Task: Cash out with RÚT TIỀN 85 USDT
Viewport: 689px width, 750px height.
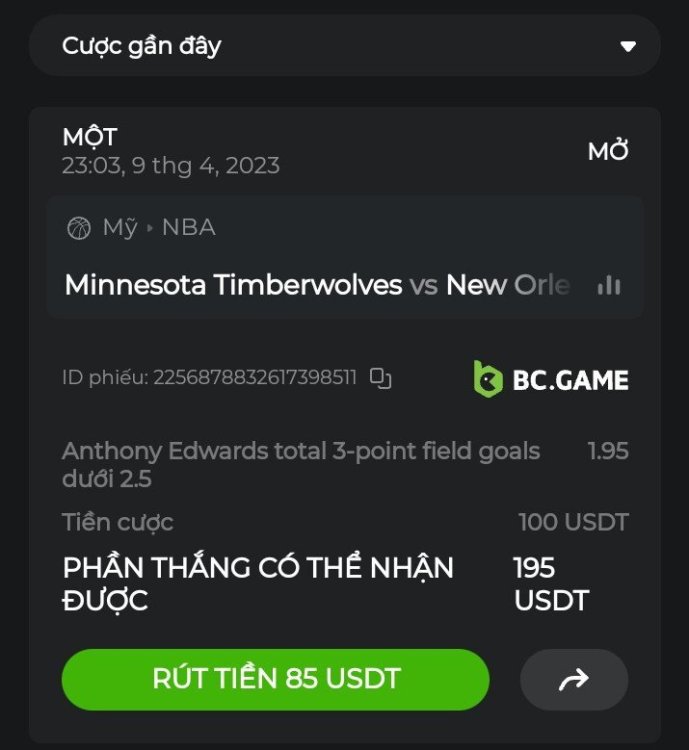Action: pyautogui.click(x=275, y=679)
